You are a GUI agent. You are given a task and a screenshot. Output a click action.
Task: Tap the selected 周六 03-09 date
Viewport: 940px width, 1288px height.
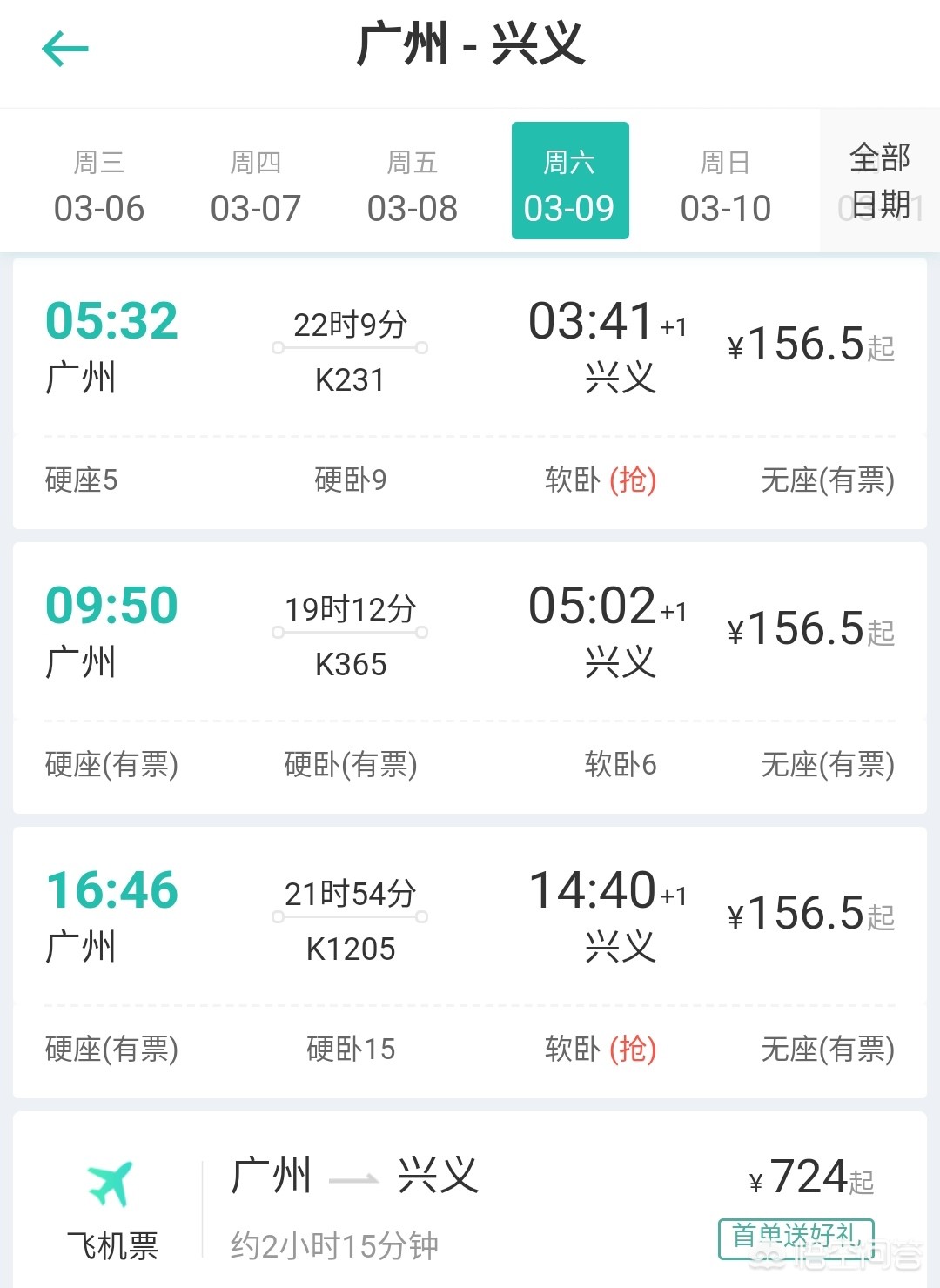[569, 181]
